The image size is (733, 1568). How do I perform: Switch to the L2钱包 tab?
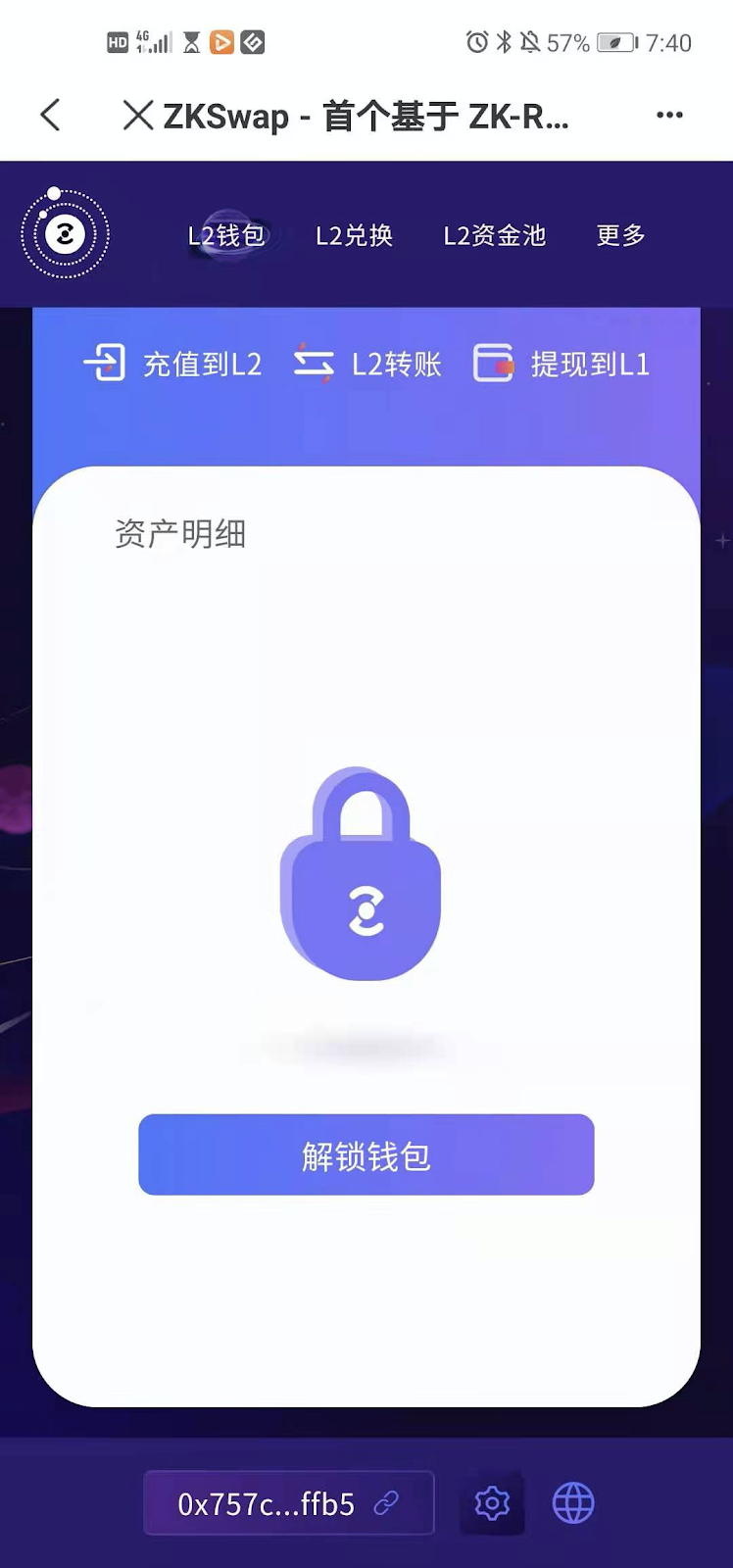(226, 235)
